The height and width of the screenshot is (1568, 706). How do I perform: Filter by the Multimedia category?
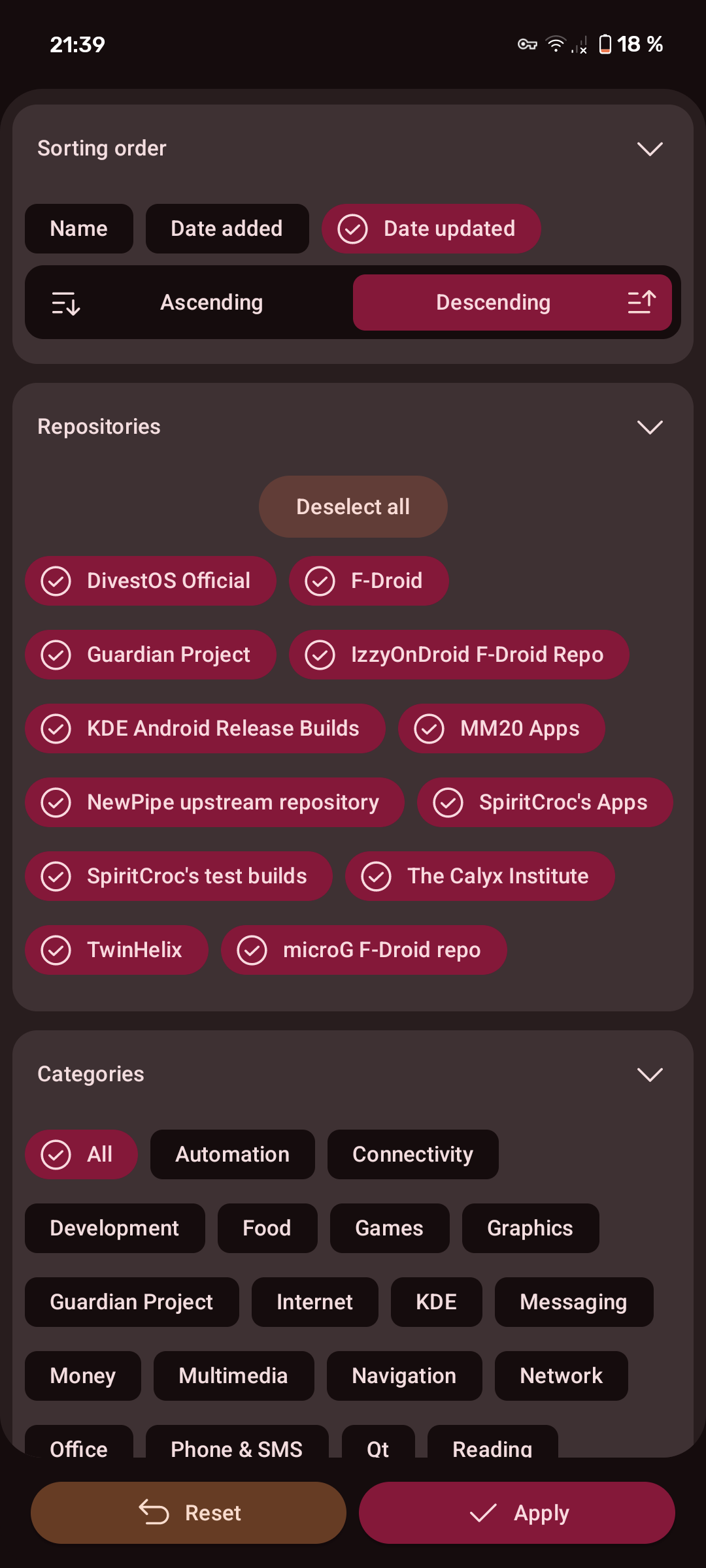click(233, 1376)
